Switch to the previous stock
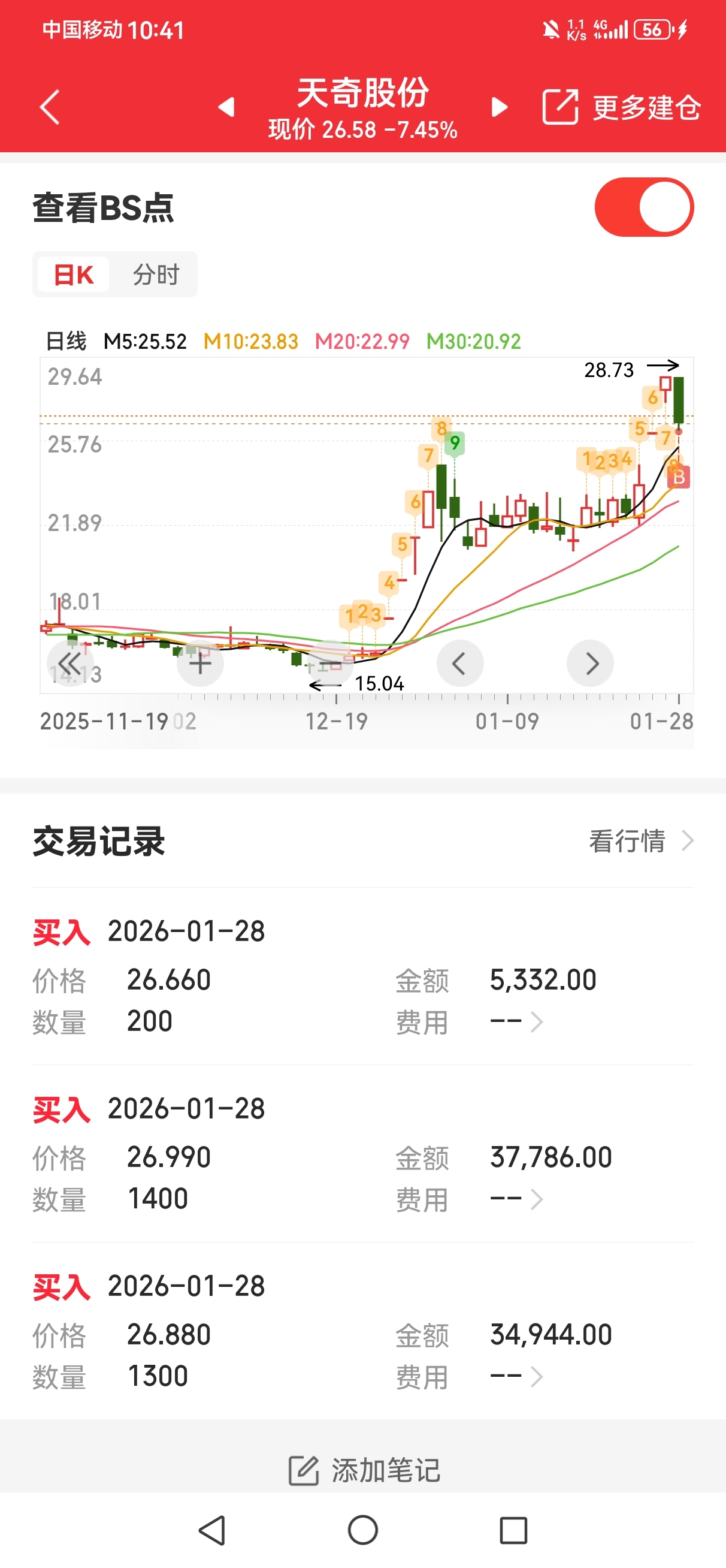The image size is (726, 1568). click(x=226, y=107)
